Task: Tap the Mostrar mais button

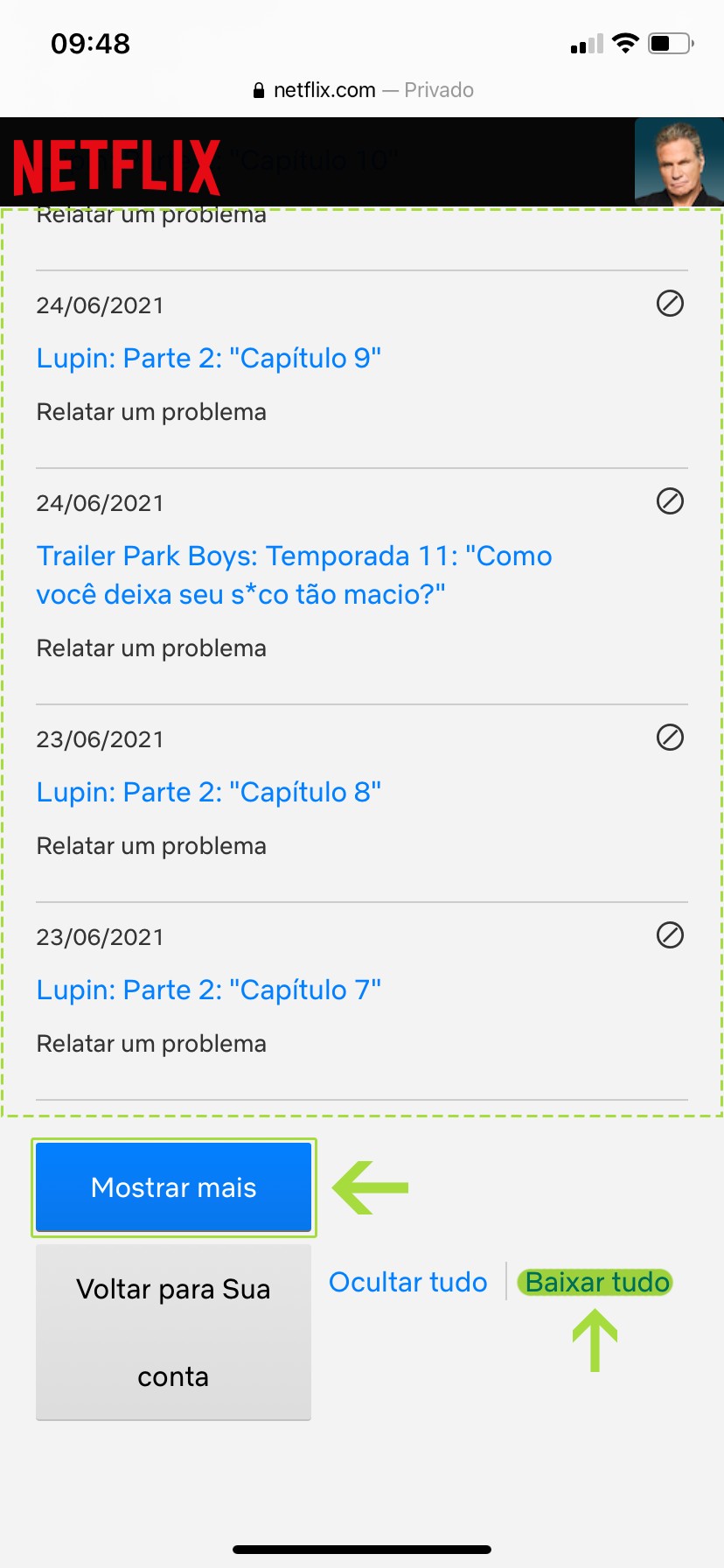Action: [x=174, y=1187]
